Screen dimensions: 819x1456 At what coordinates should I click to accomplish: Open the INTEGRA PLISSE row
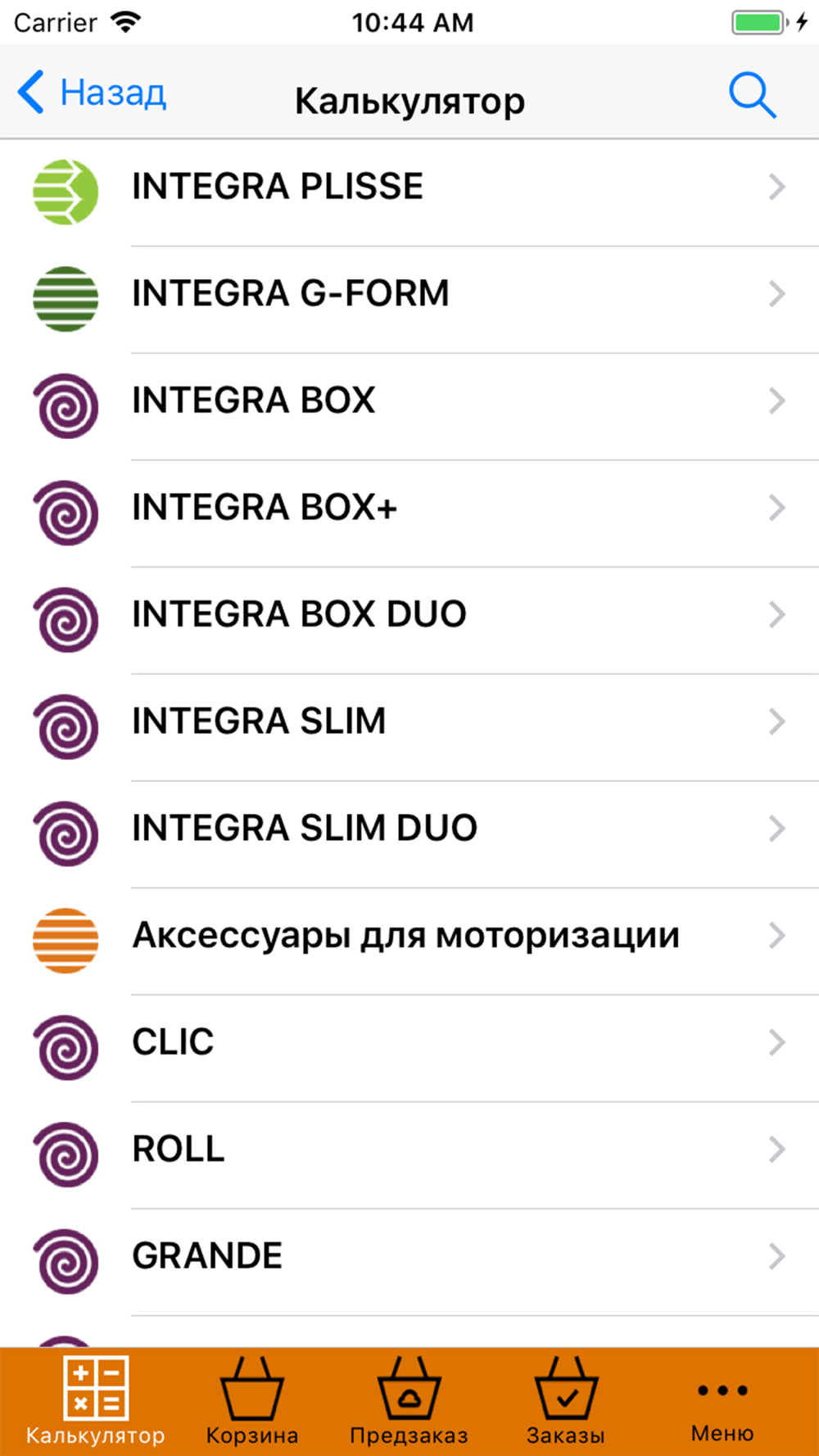coord(409,188)
